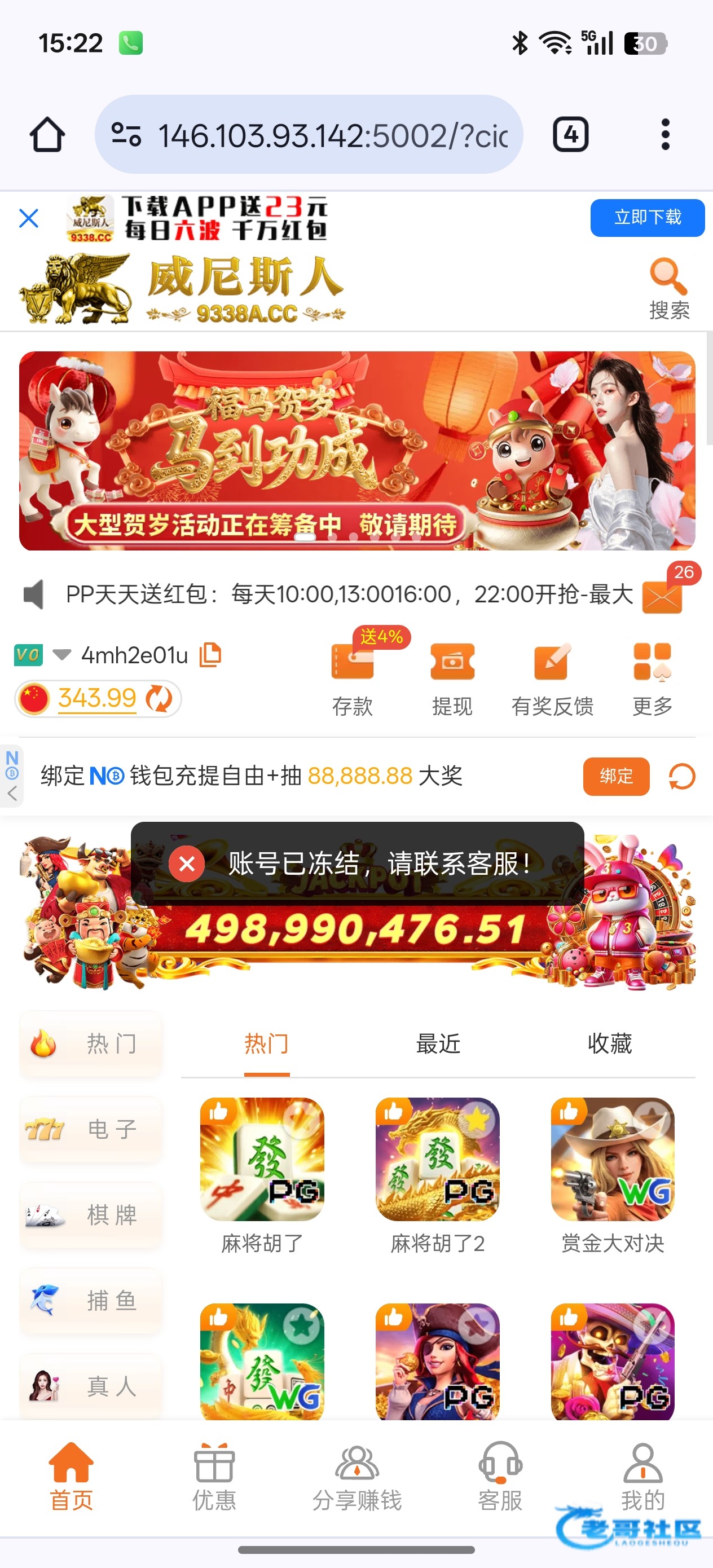Viewport: 713px width, 1568px height.
Task: Tap the 立即下载 download button
Action: point(646,217)
